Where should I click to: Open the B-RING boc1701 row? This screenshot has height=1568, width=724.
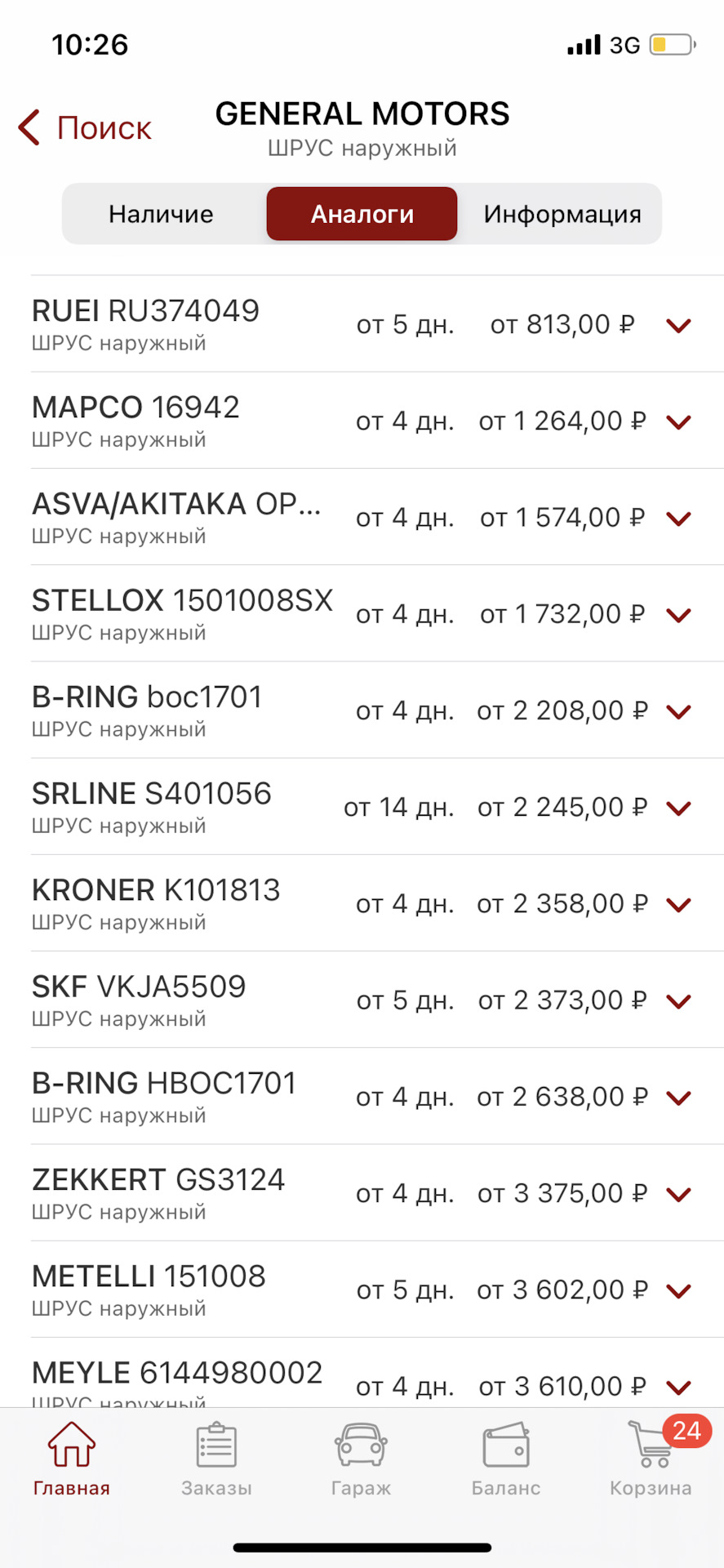[x=147, y=710]
